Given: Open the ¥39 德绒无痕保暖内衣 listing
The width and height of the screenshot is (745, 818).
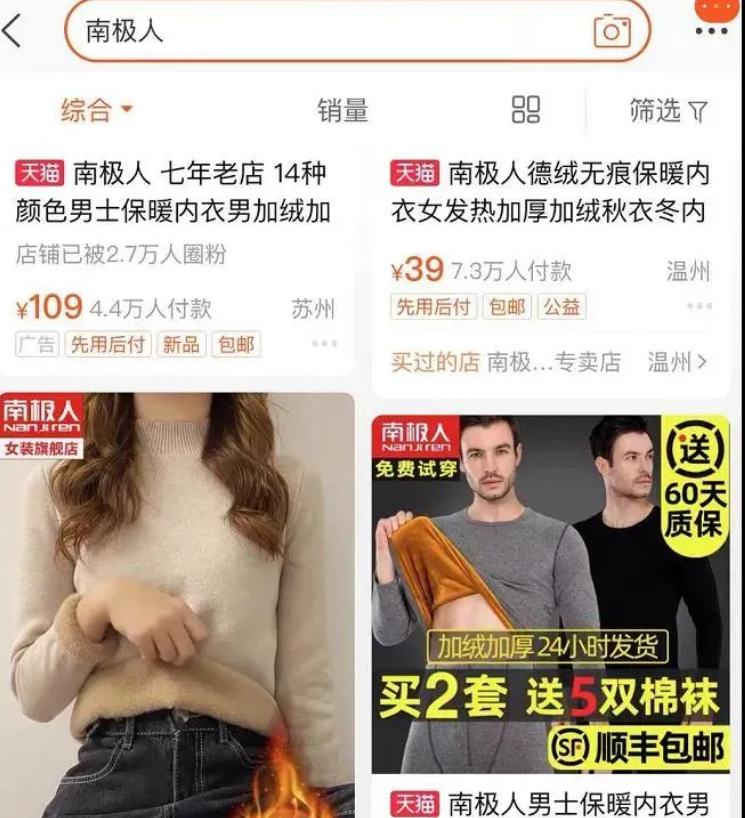Looking at the screenshot, I should [550, 192].
